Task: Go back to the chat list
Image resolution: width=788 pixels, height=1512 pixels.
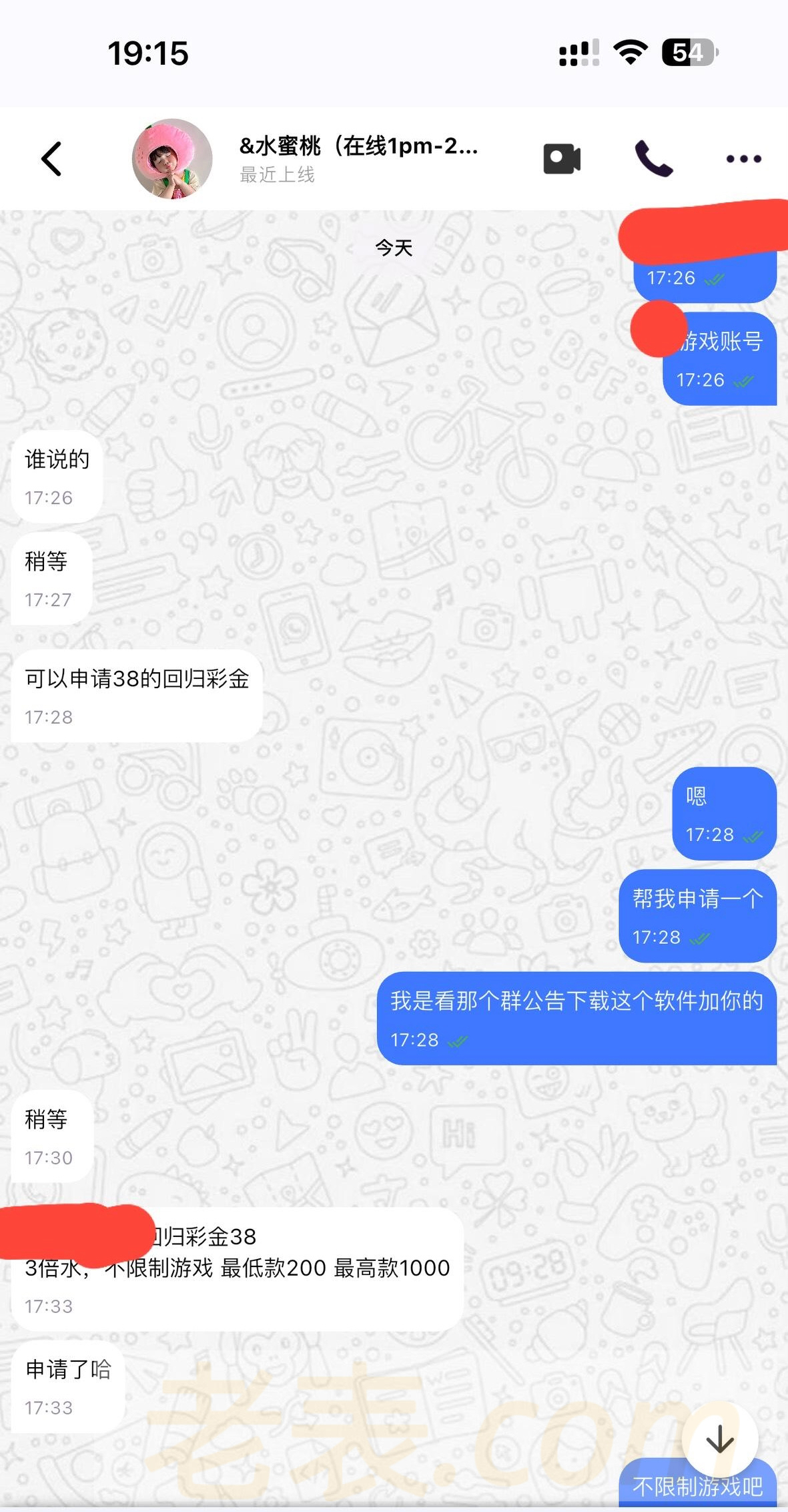Action: tap(51, 159)
